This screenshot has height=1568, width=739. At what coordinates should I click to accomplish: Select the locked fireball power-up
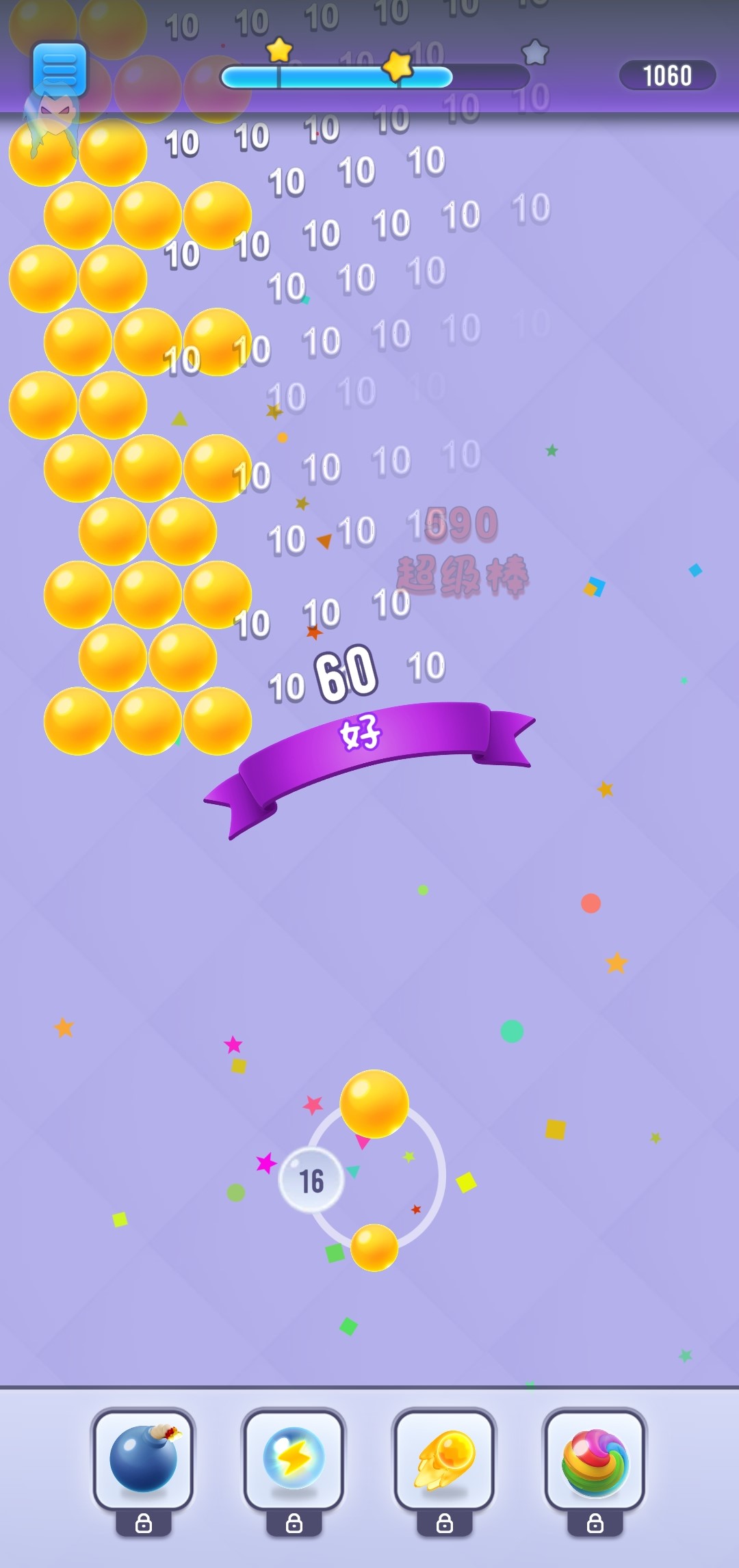[445, 1459]
